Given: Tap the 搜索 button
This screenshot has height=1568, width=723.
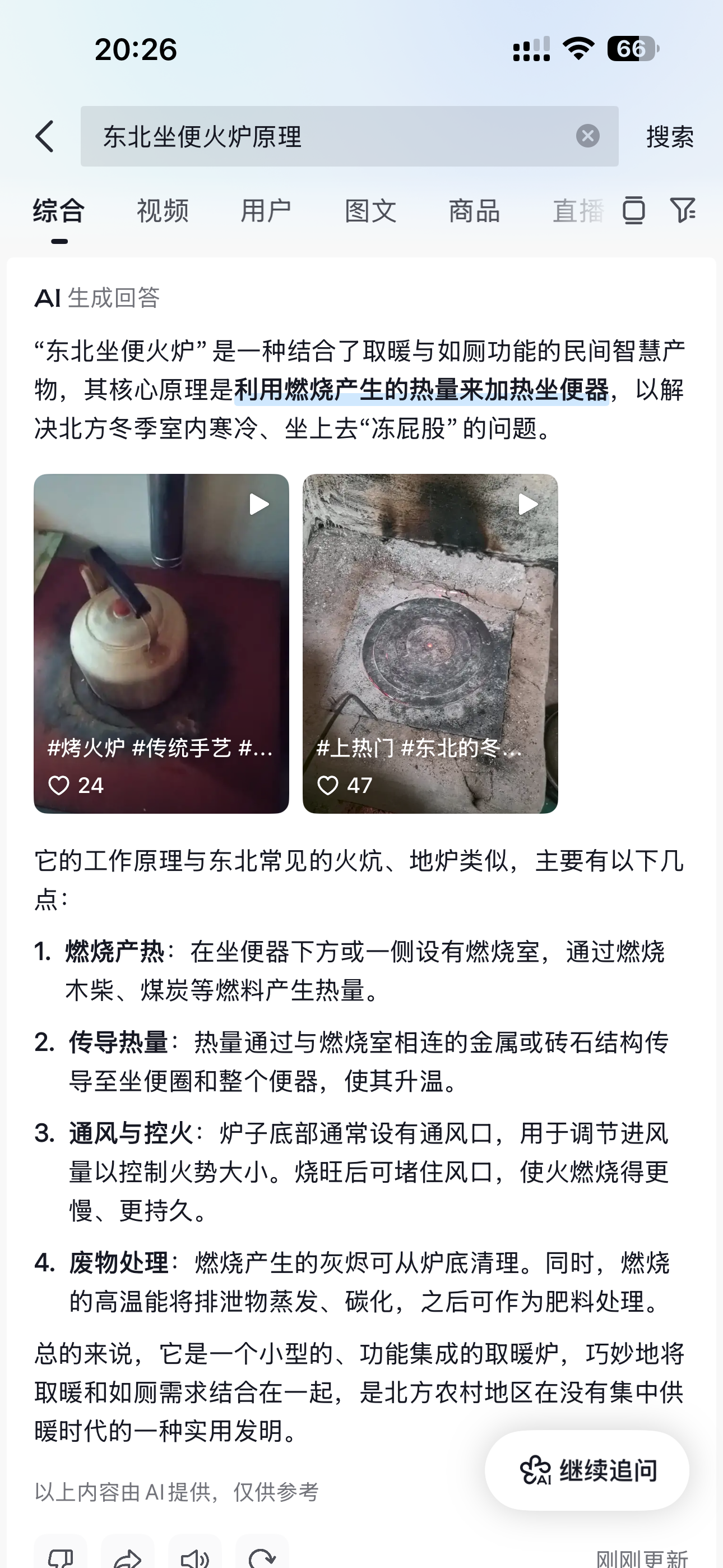Looking at the screenshot, I should click(669, 137).
